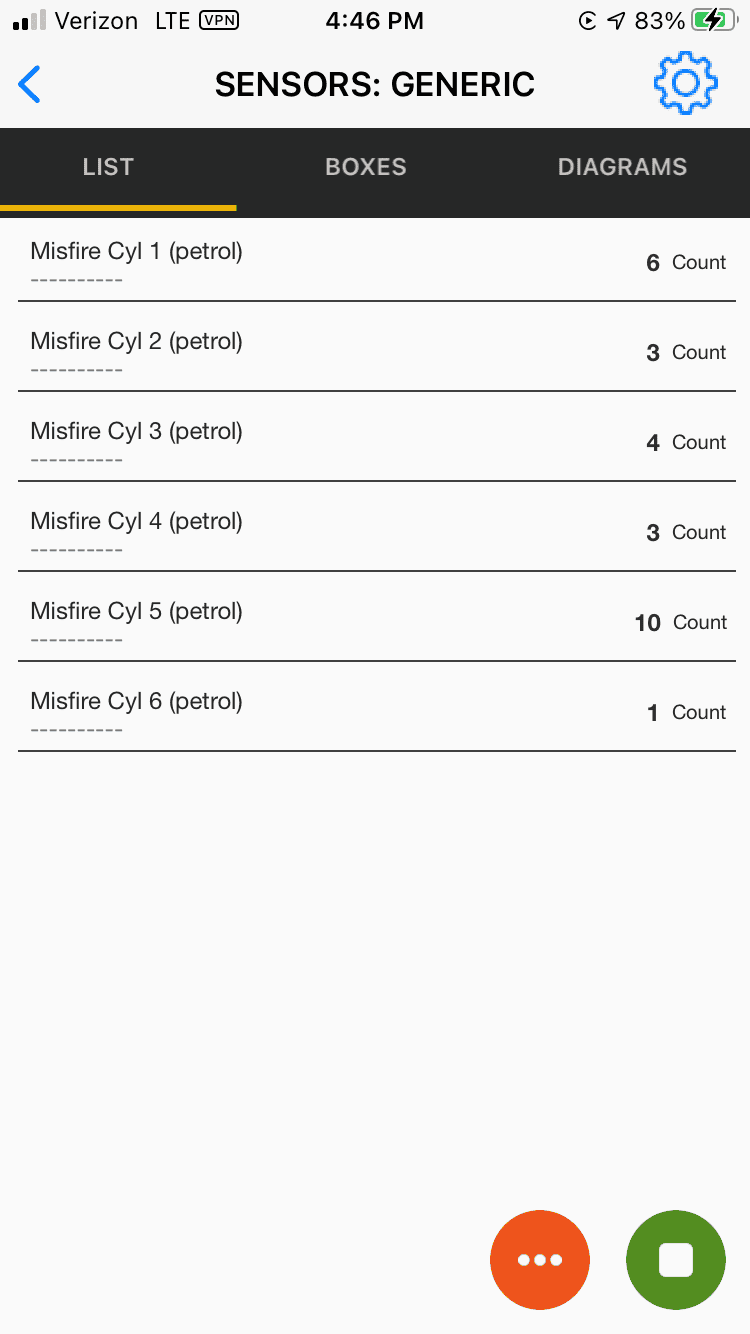Screen dimensions: 750x1334
Task: Open the Misfire Cyl 6 sensor row
Action: [377, 707]
